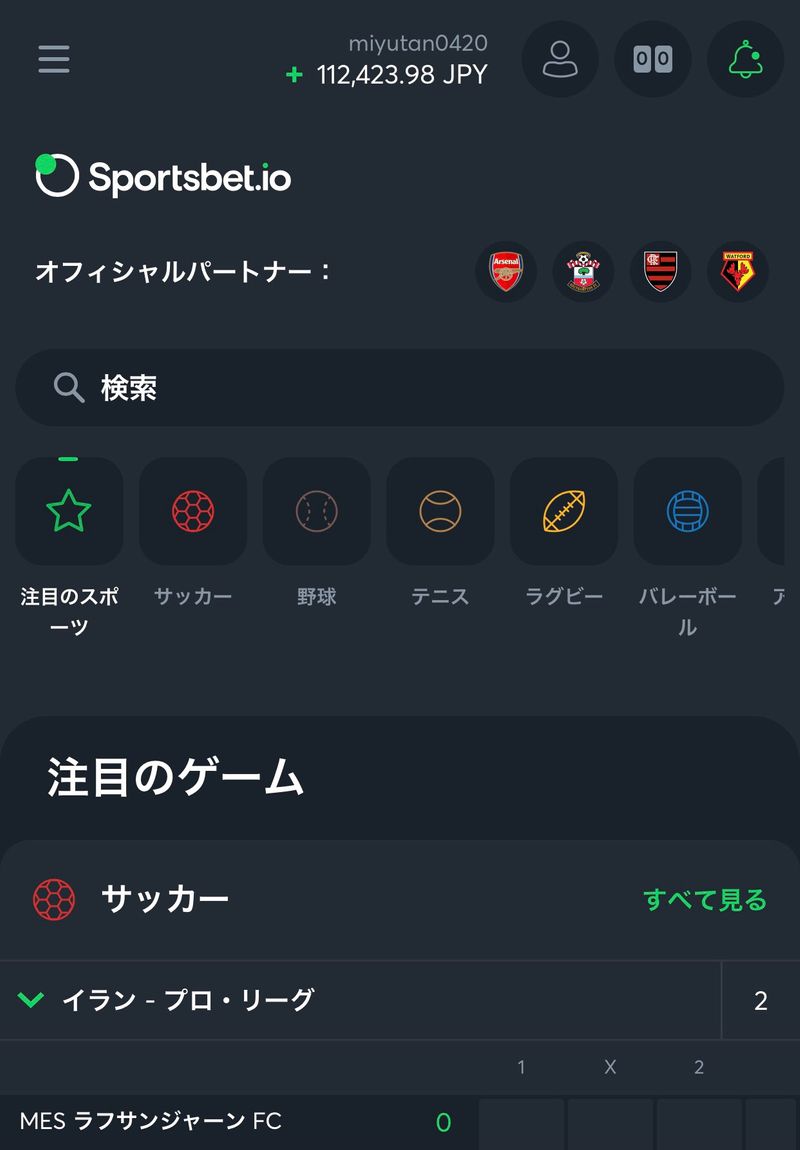Open the MES ラフサンジャーン FC match
800x1150 pixels.
150,1121
